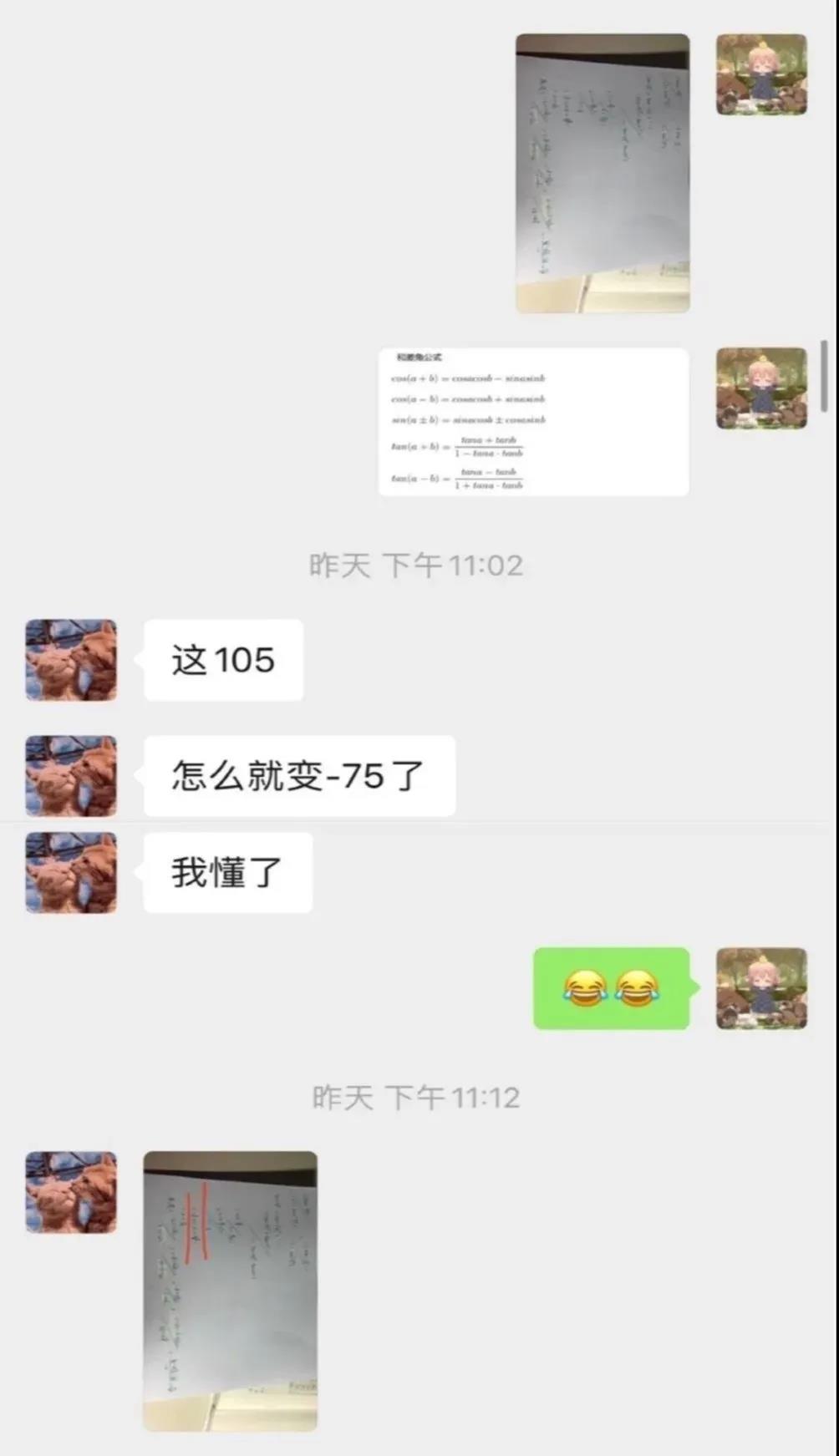Open the anime avatar beside the formula image

(x=761, y=388)
